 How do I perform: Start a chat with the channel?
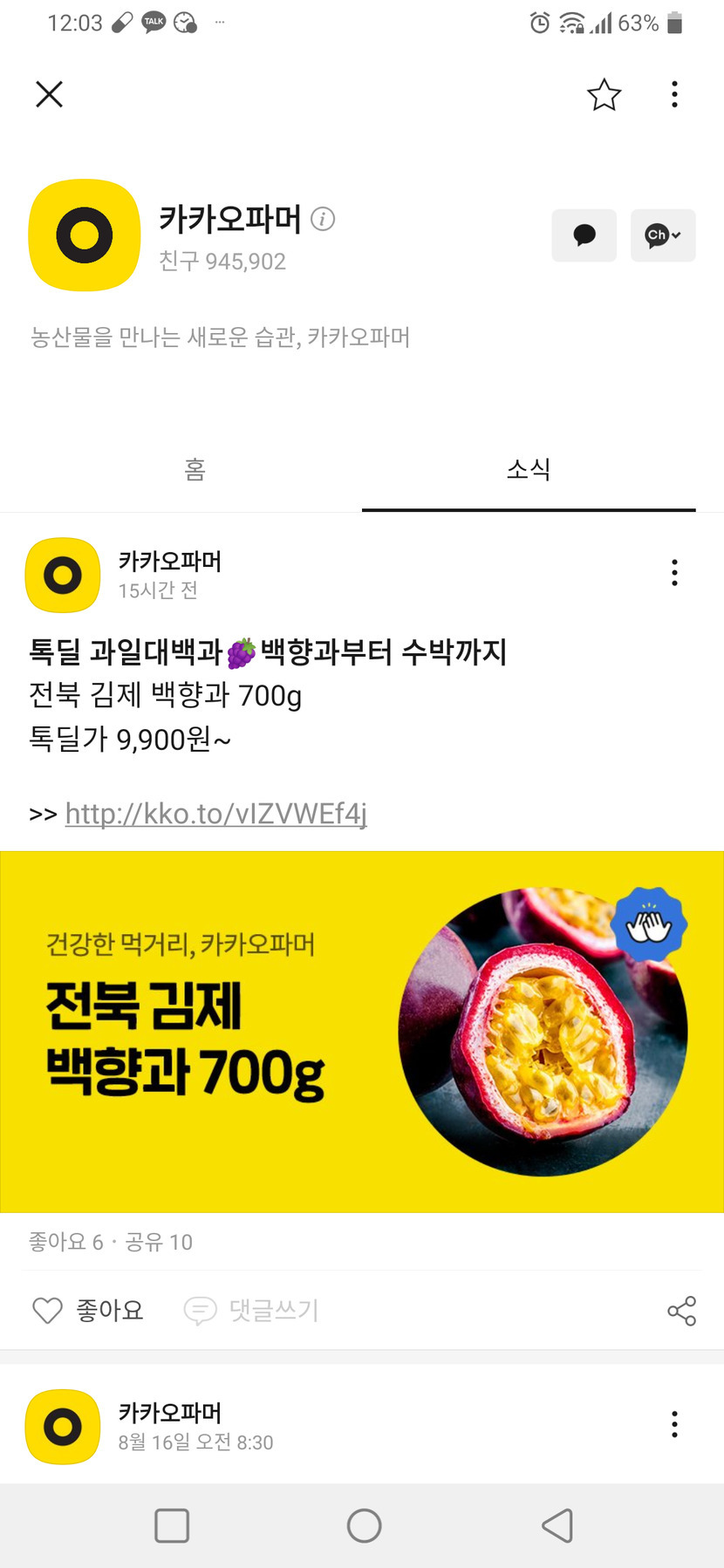point(584,235)
